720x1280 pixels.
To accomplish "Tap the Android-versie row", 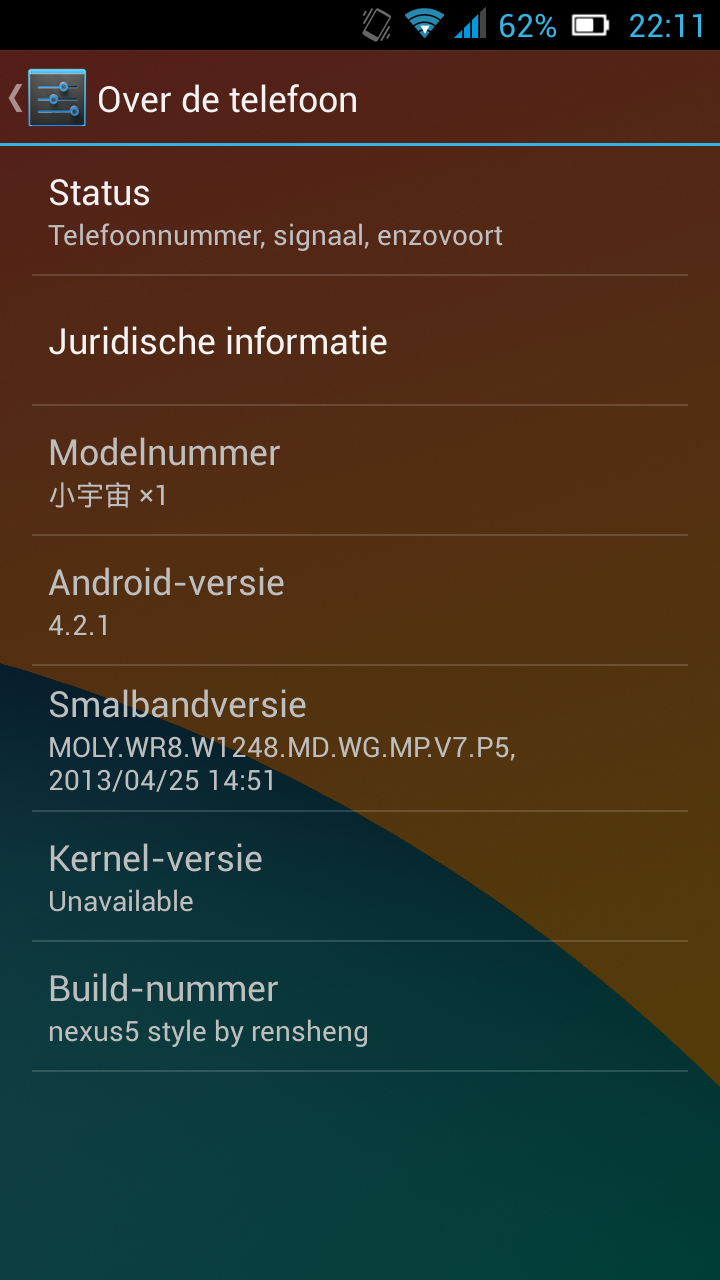I will 360,601.
